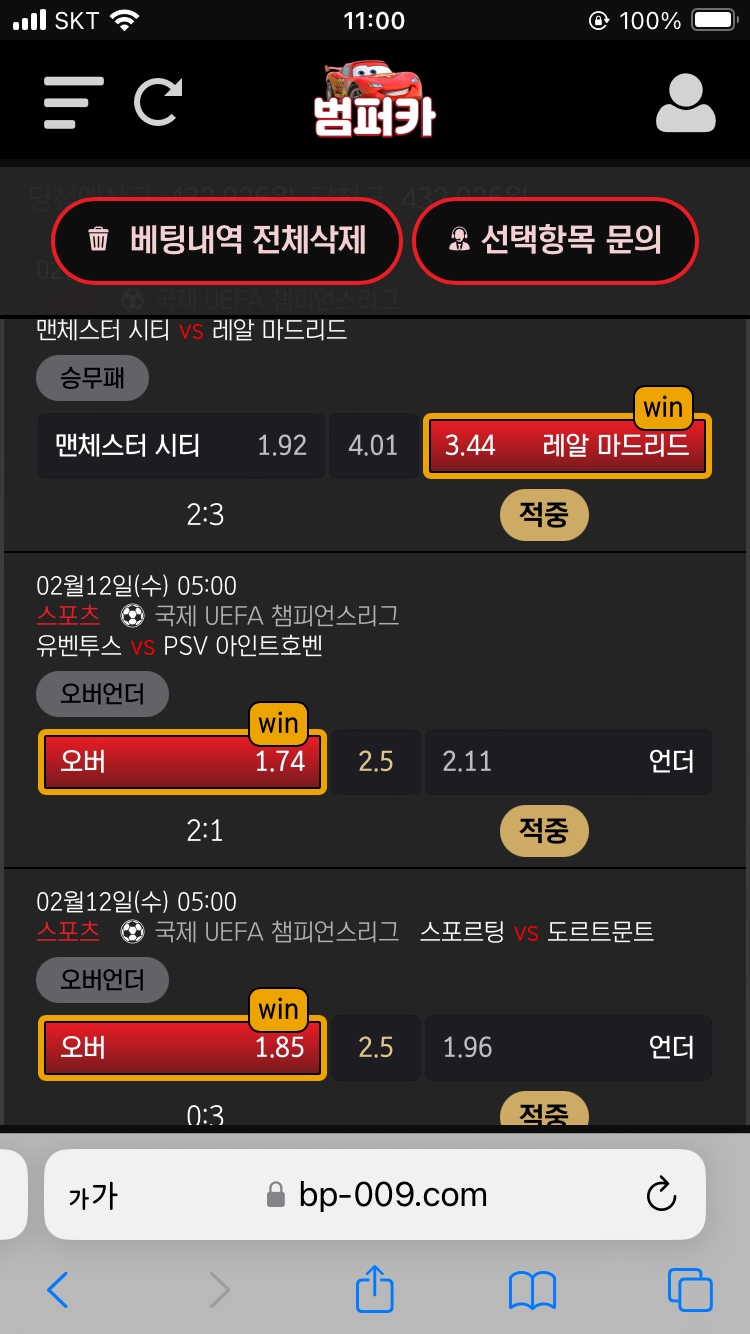Open the hamburger menu
750x1334 pixels.
[74, 102]
